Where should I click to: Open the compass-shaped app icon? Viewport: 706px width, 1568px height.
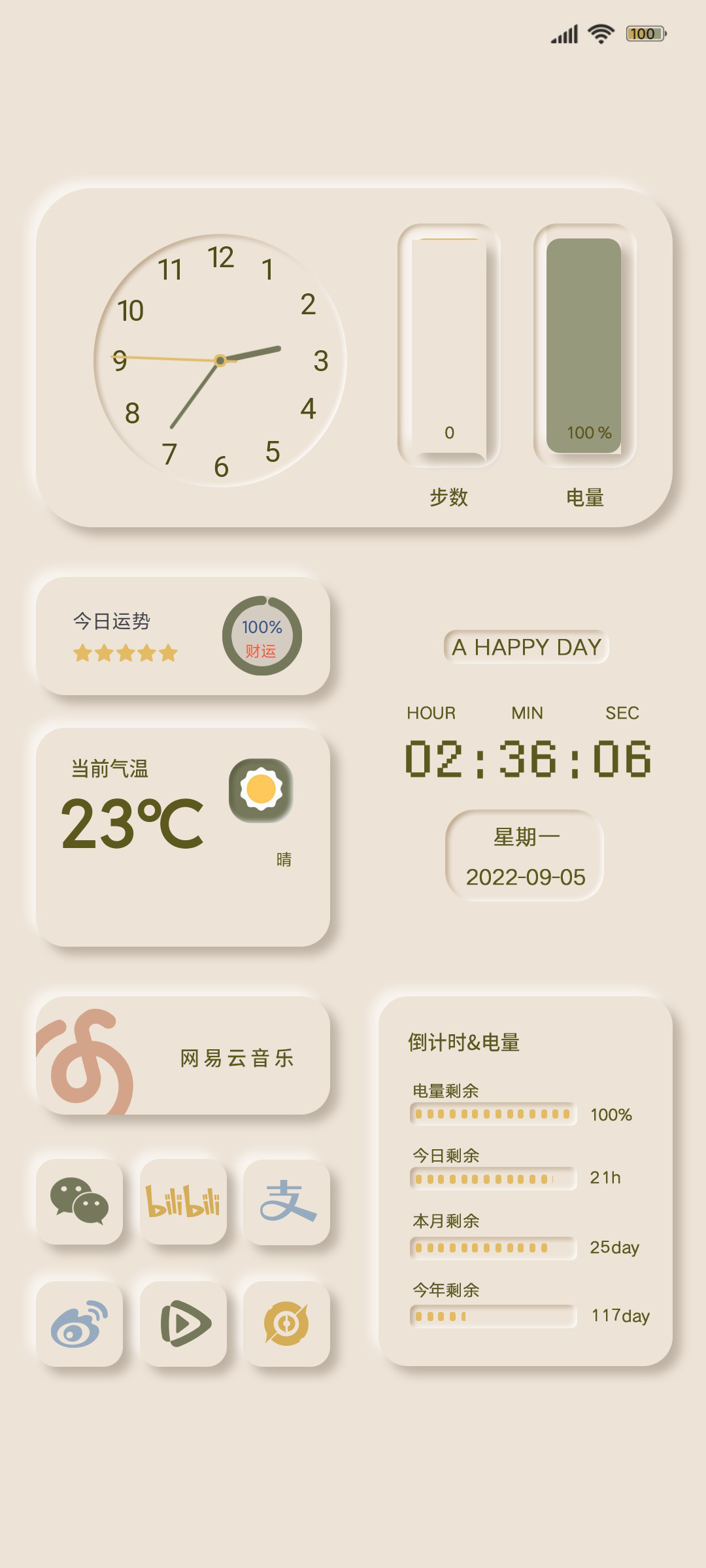[286, 1324]
